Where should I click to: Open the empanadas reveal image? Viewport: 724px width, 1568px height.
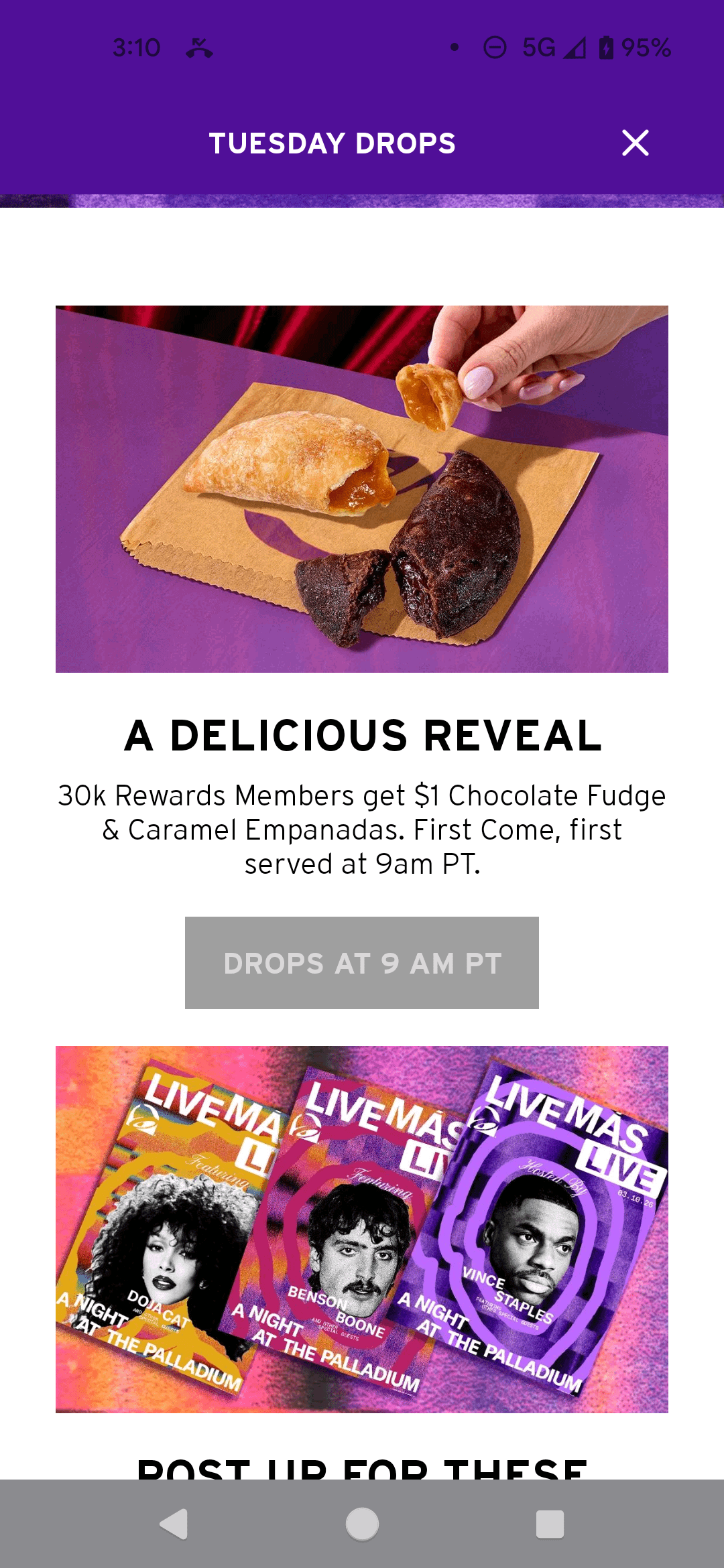point(362,489)
